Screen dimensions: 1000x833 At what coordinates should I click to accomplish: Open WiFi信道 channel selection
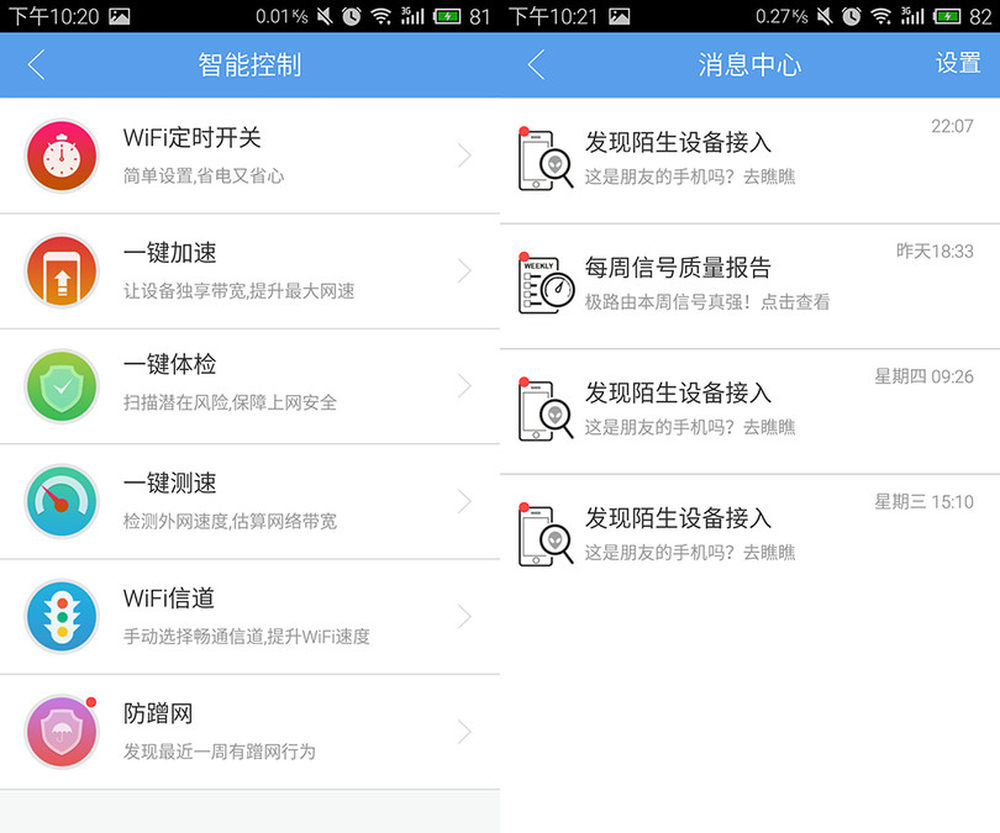[x=250, y=617]
